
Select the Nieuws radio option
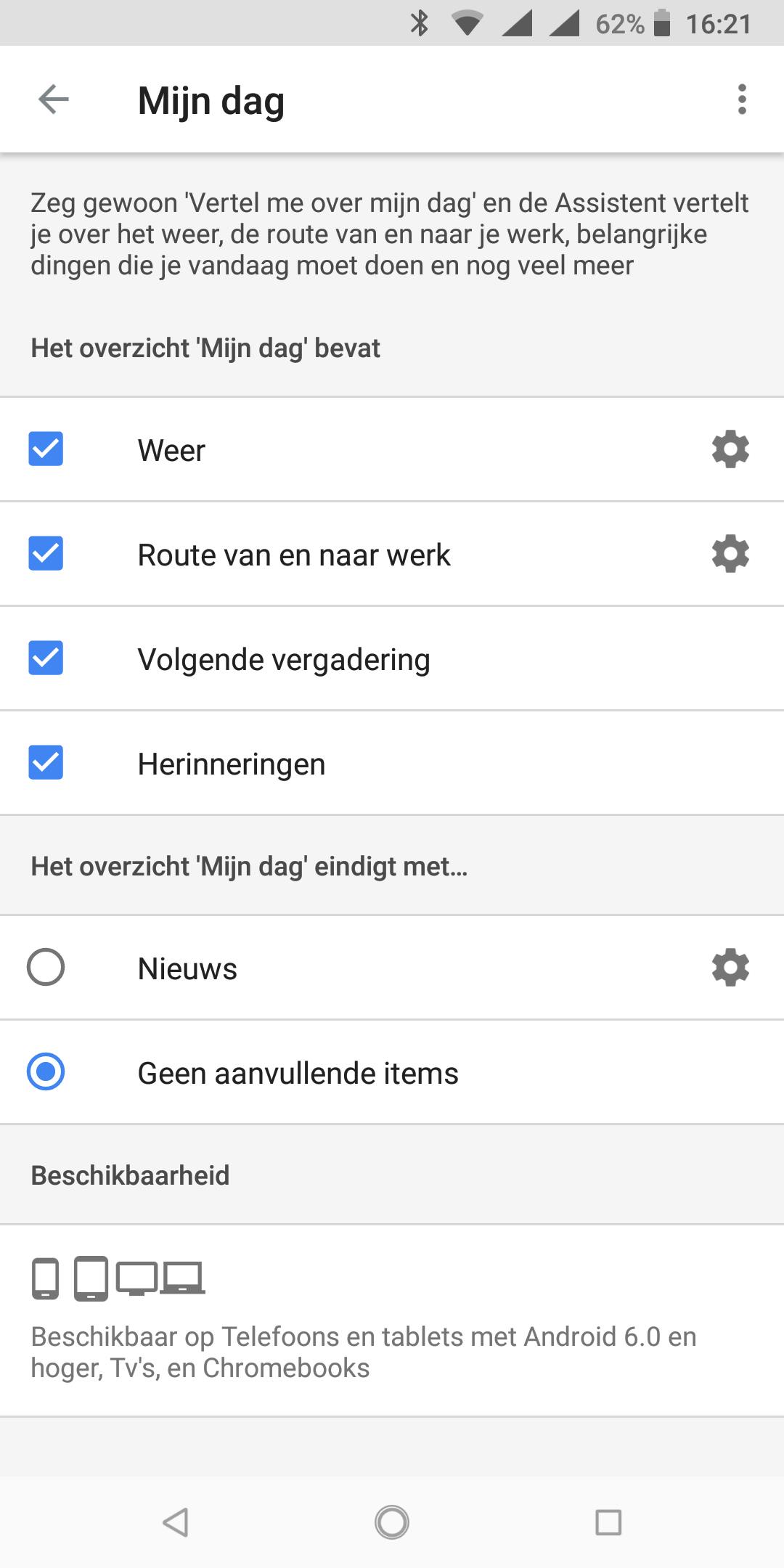point(46,968)
